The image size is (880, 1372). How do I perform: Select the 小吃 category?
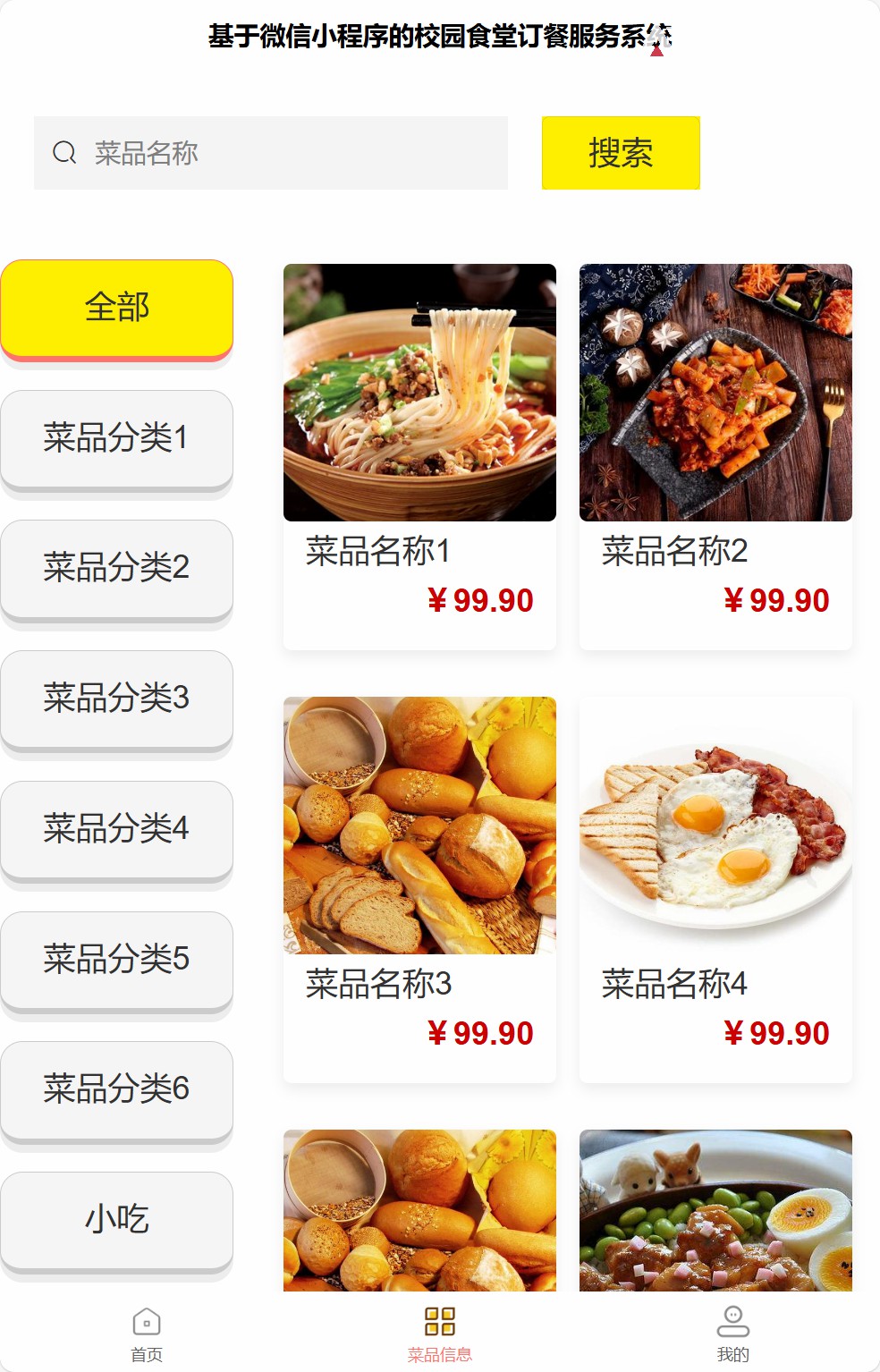[117, 1220]
